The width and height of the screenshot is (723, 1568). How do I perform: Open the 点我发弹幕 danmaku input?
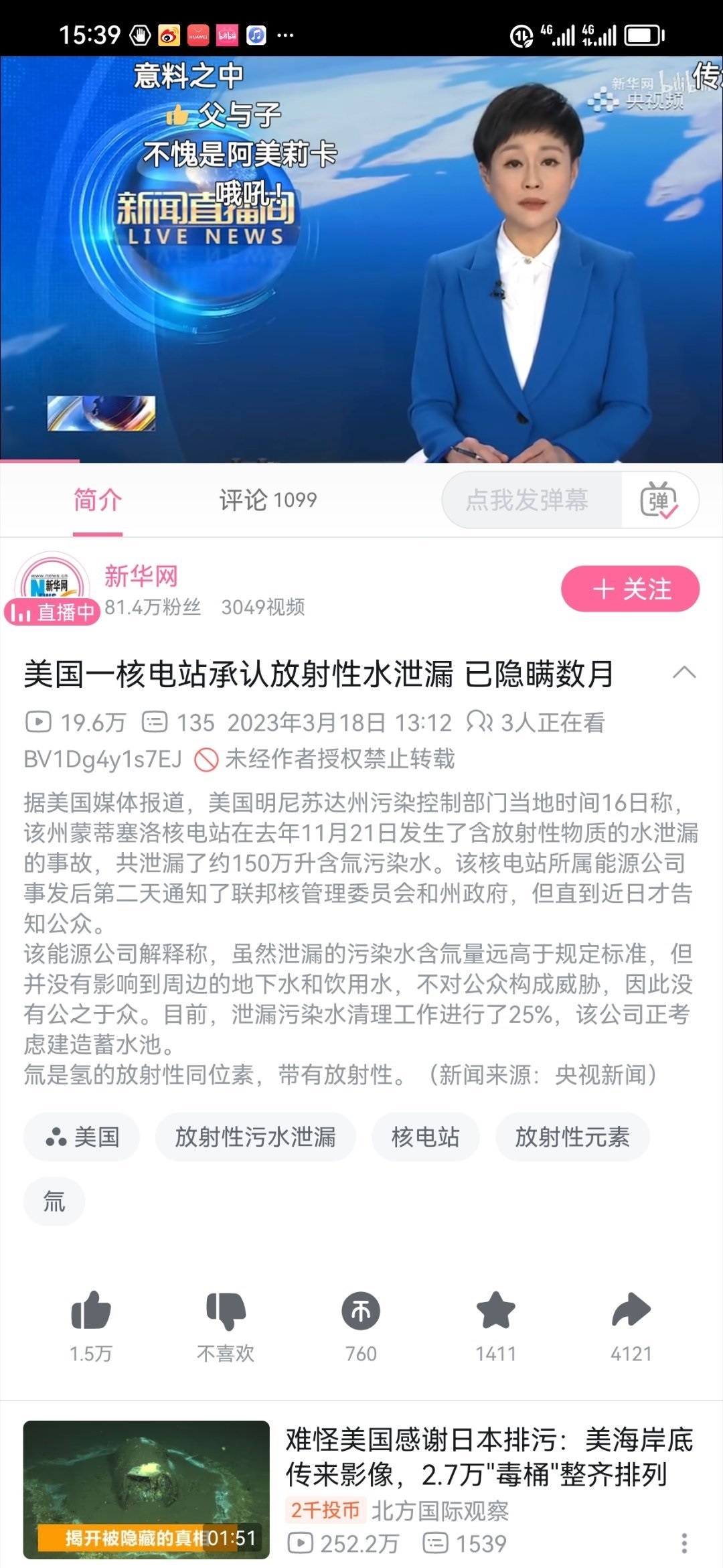coord(528,500)
